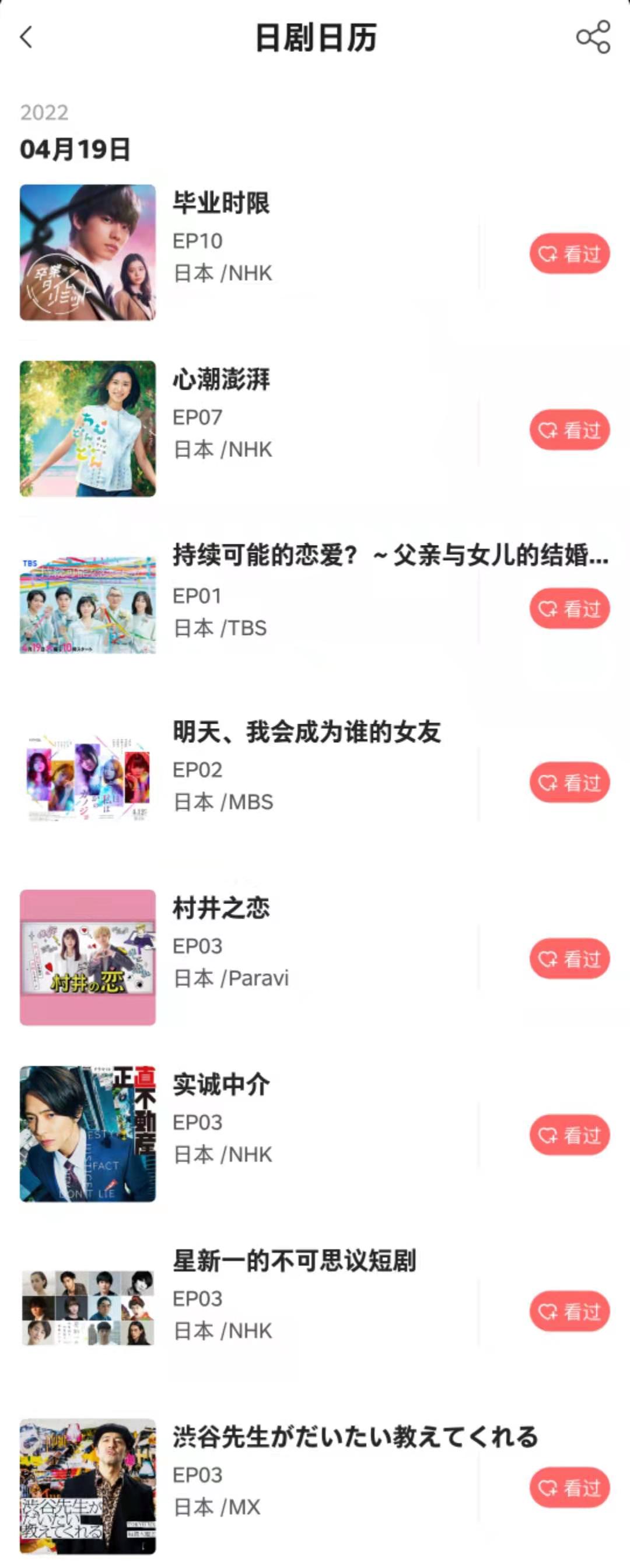This screenshot has width=630, height=1568.
Task: Open 毕业时限 drama details
Action: [x=221, y=202]
